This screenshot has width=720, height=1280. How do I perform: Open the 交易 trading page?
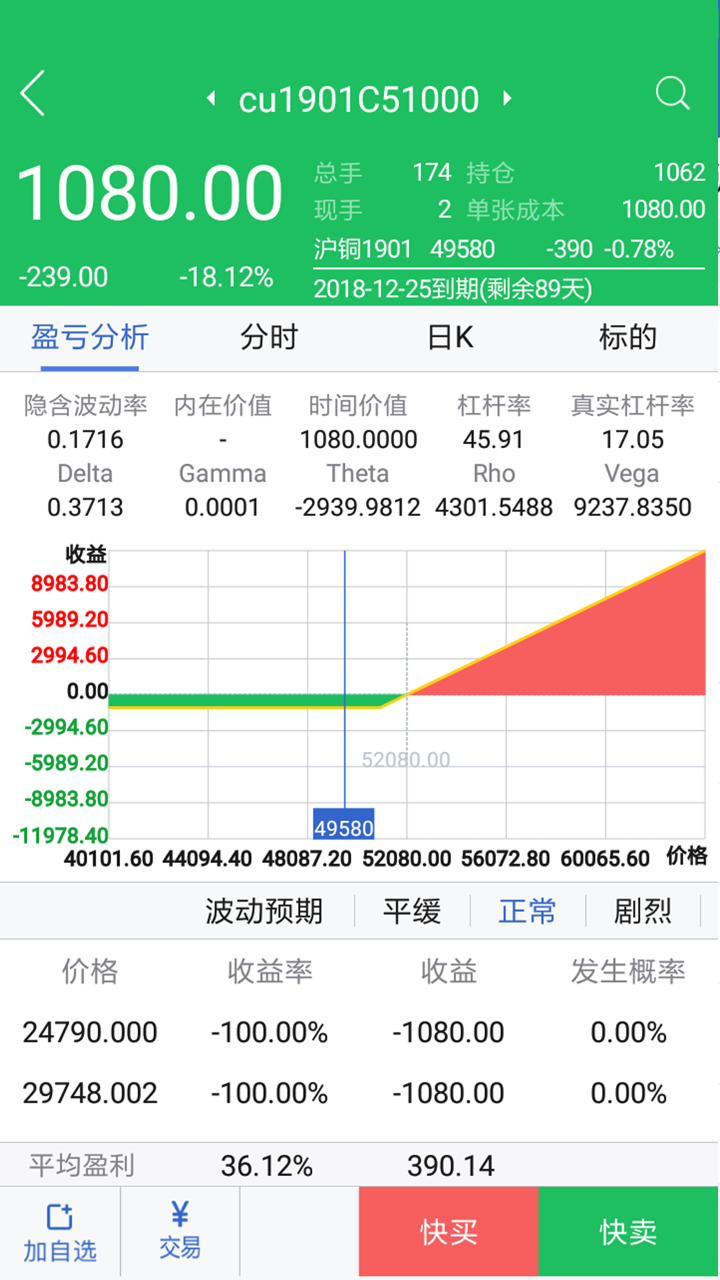tap(180, 1232)
